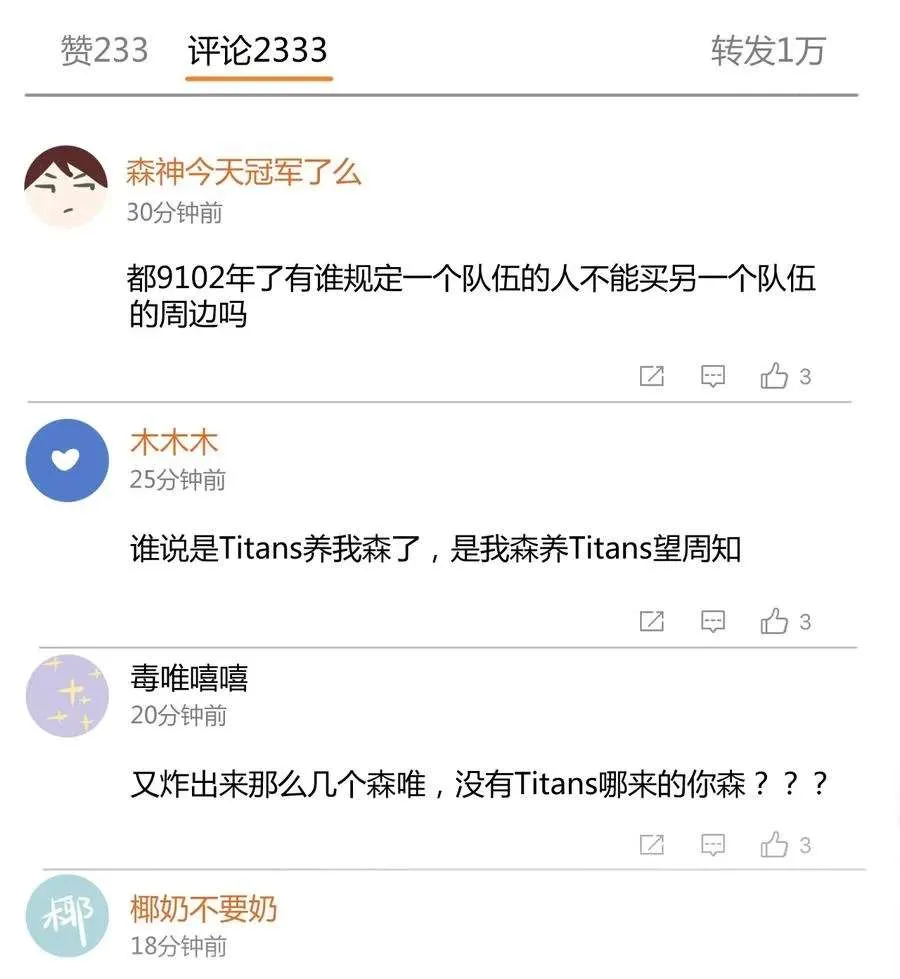Switch to the 赞233 tab
900x979 pixels.
[x=105, y=52]
